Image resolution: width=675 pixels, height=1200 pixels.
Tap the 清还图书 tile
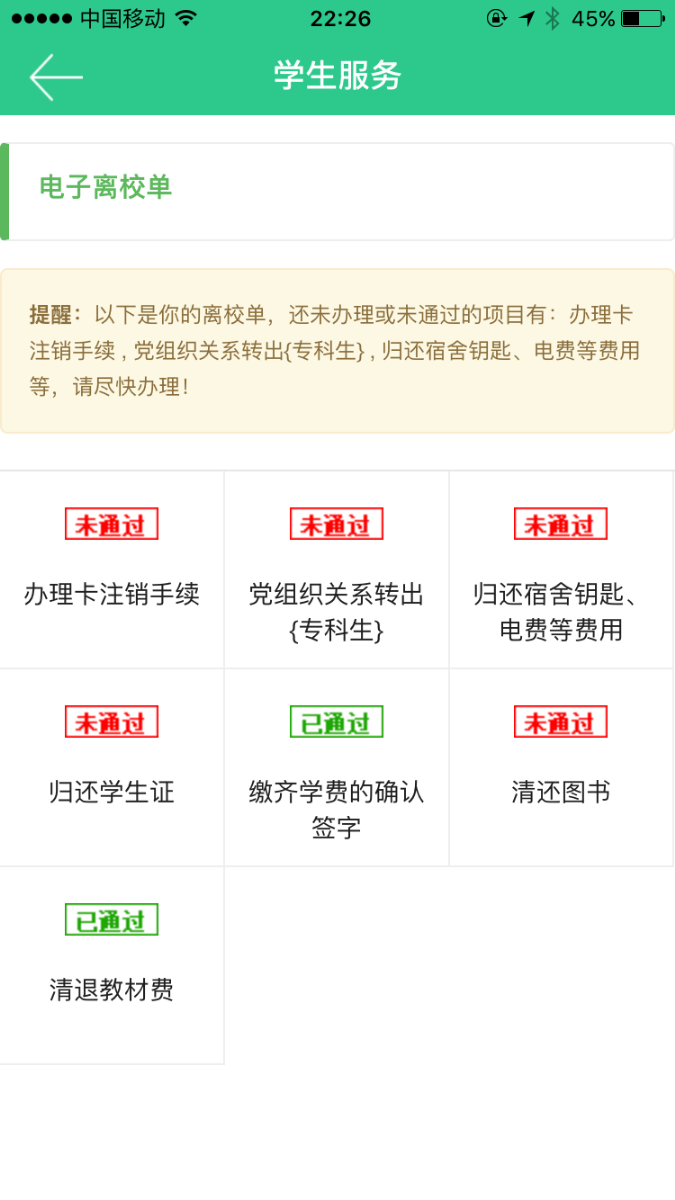coord(561,767)
